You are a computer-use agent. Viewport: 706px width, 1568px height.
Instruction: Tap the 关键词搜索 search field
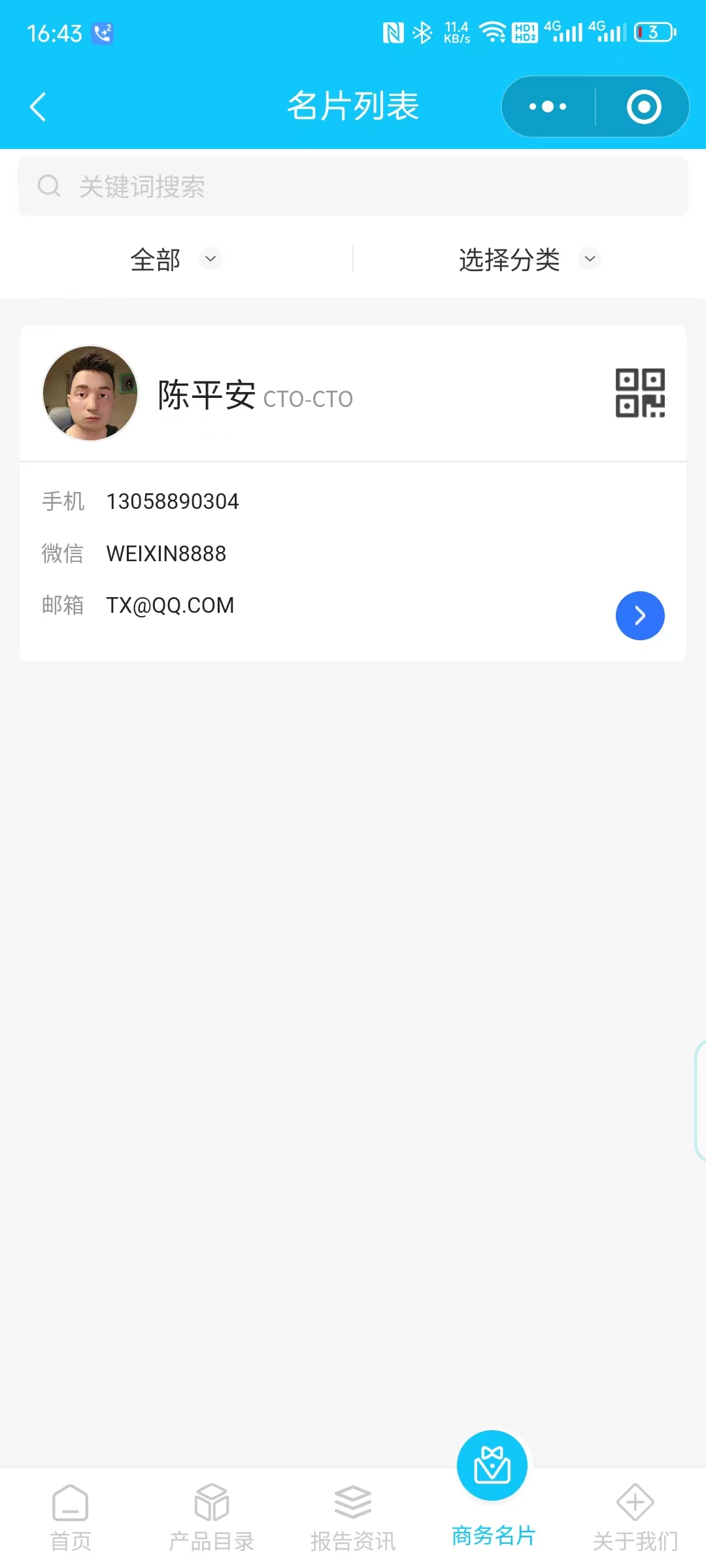tap(353, 187)
